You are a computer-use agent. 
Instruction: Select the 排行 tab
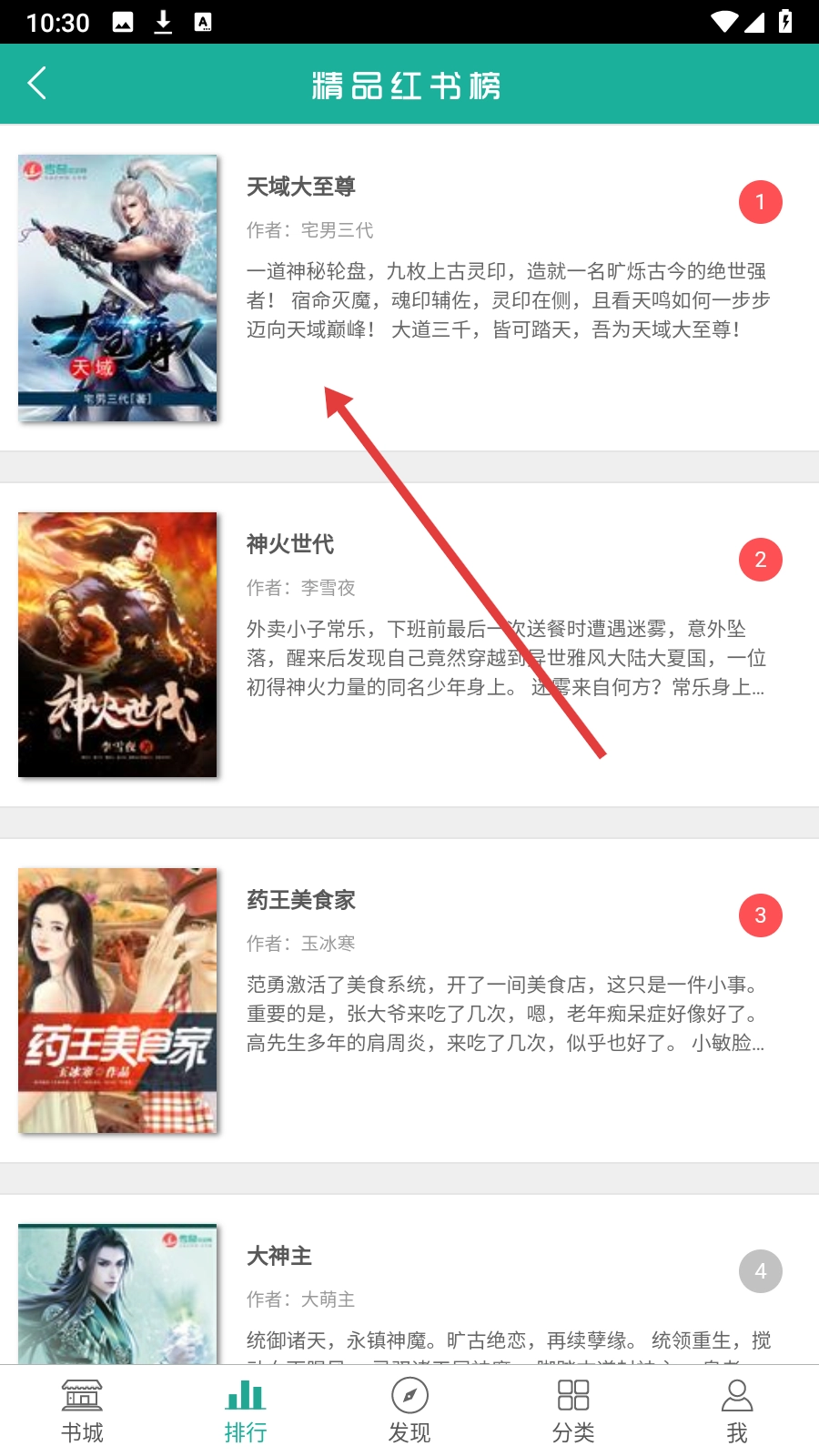[246, 1410]
